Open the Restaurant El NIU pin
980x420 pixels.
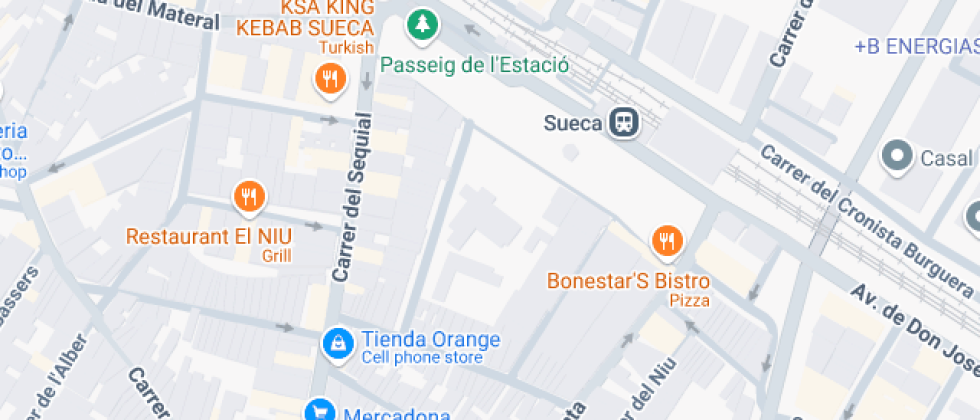point(249,197)
